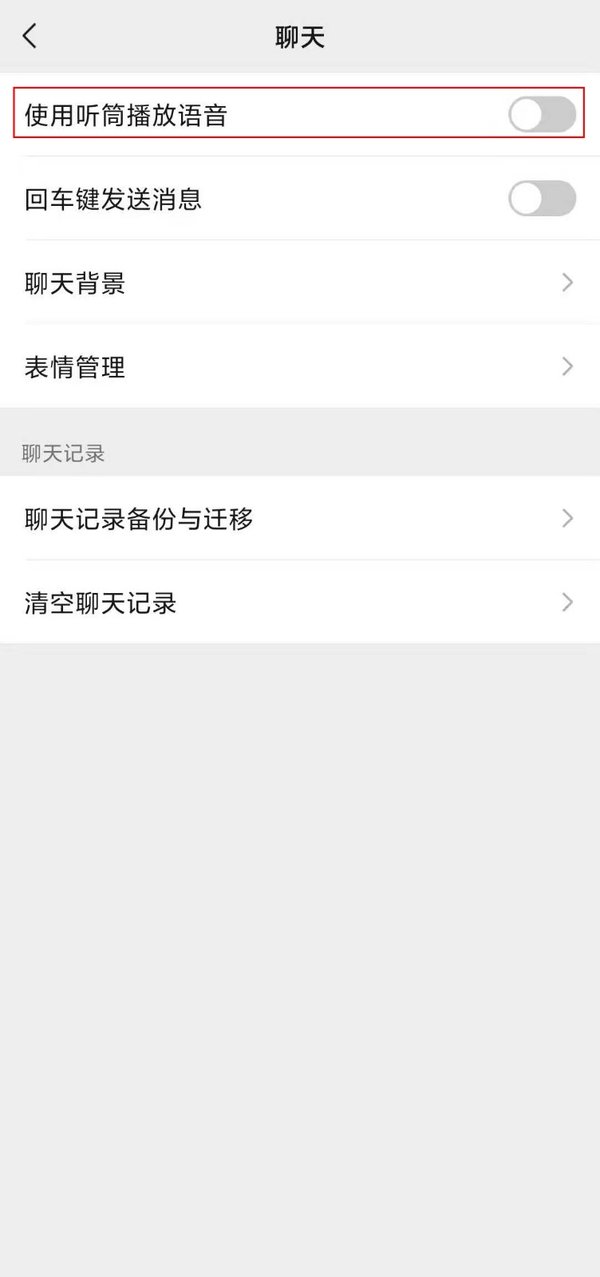The height and width of the screenshot is (1277, 600).
Task: Open 聊天背景 settings
Action: 300,283
